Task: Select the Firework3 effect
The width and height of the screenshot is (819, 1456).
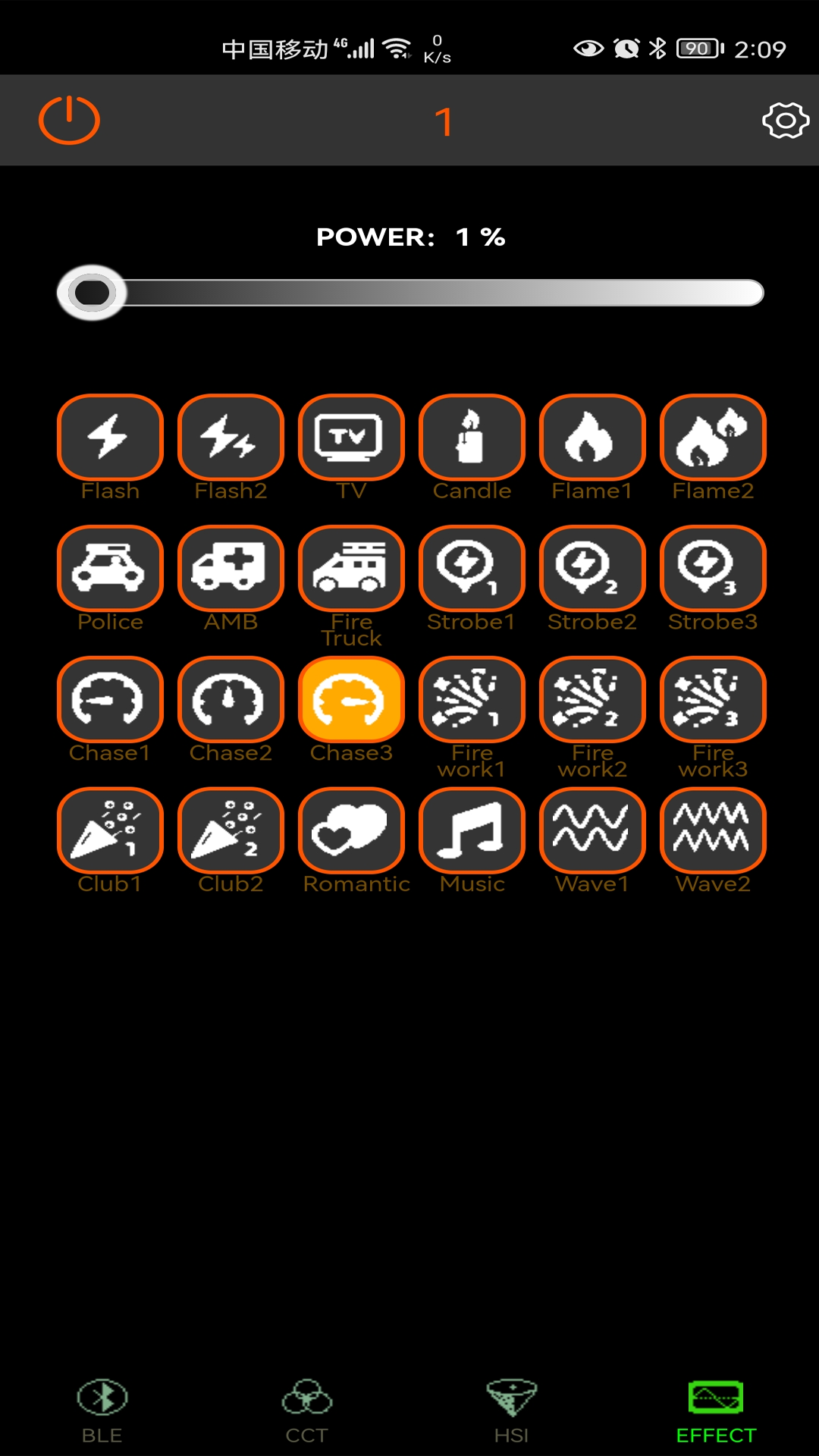Action: 711,698
